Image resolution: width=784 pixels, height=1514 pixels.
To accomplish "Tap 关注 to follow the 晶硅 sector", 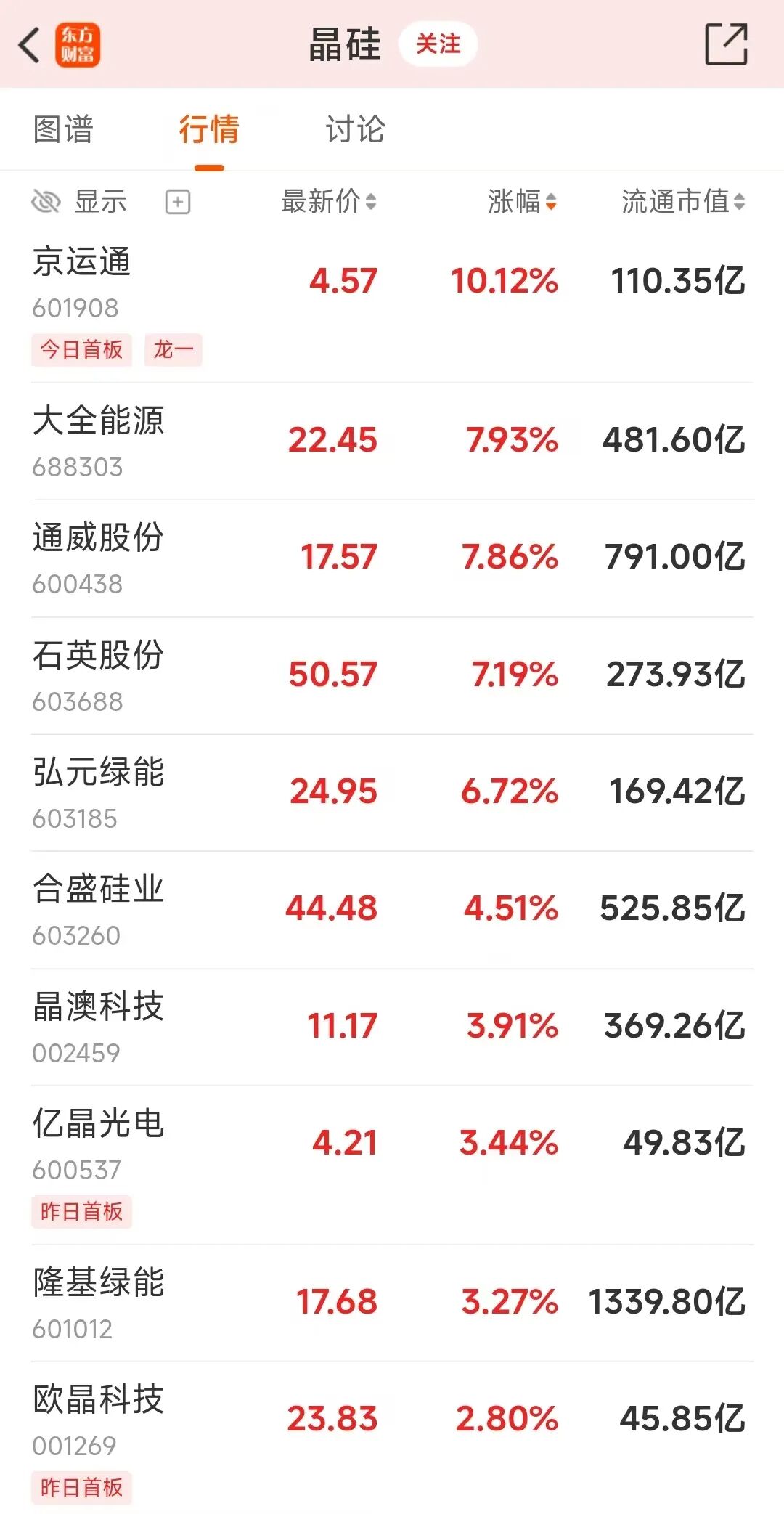I will click(438, 44).
